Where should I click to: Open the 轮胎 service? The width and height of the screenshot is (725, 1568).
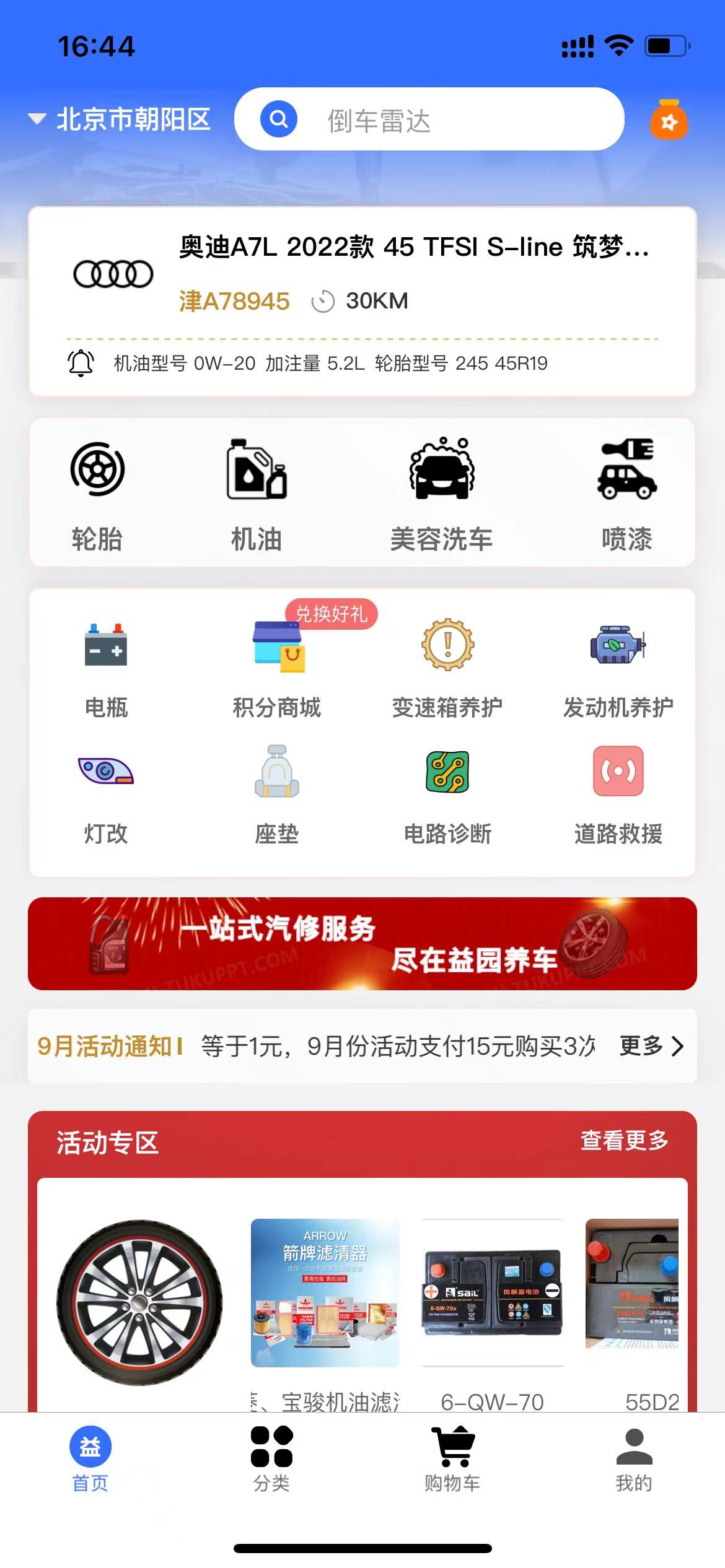97,494
